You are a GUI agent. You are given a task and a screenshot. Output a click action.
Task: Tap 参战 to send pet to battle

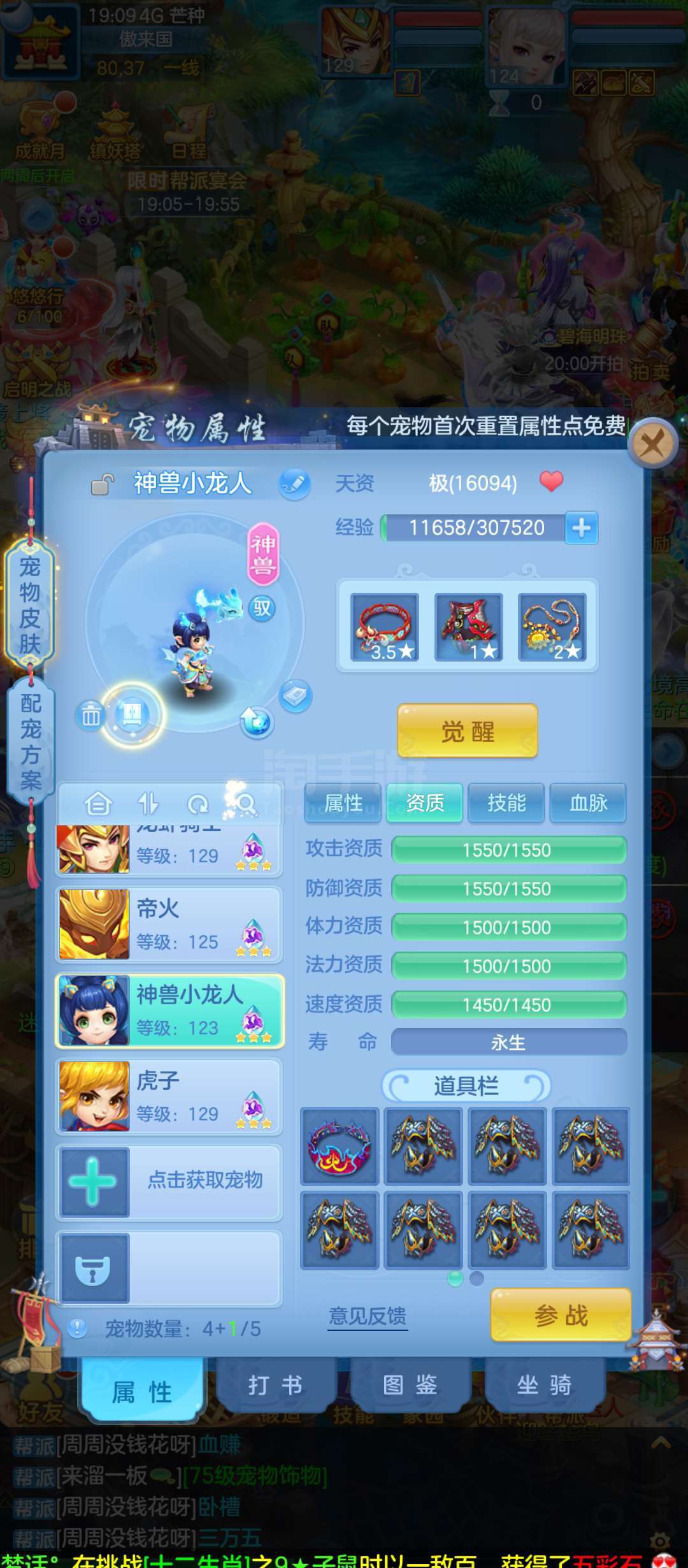(x=561, y=1314)
